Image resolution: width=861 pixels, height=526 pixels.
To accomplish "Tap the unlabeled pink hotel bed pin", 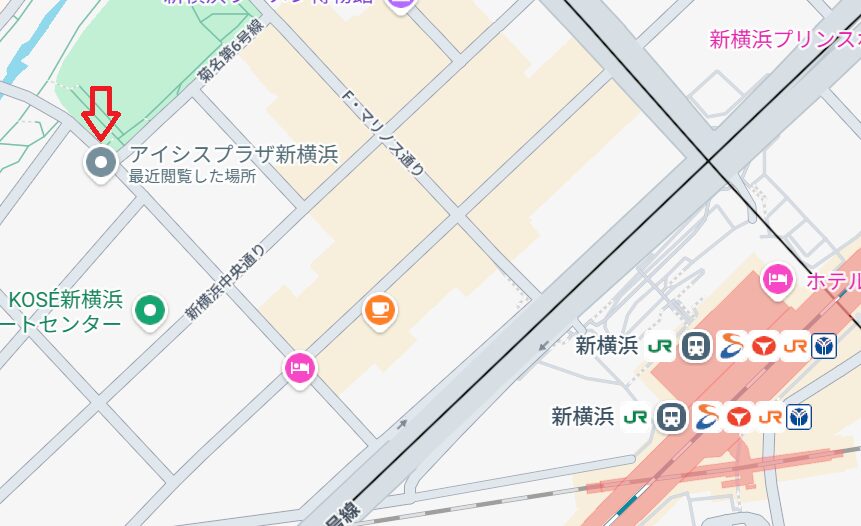I will (x=299, y=367).
